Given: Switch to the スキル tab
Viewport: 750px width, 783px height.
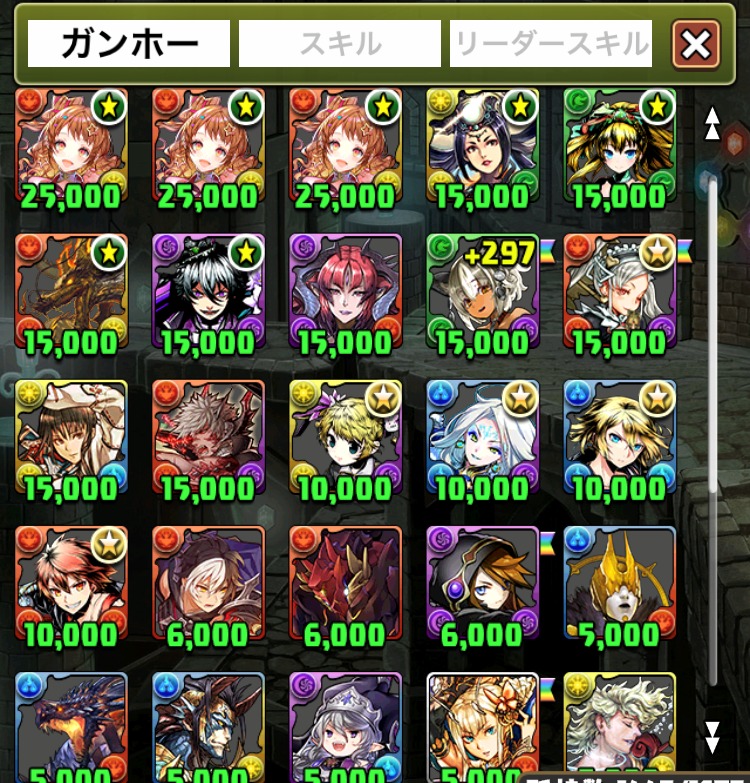Looking at the screenshot, I should tap(340, 44).
